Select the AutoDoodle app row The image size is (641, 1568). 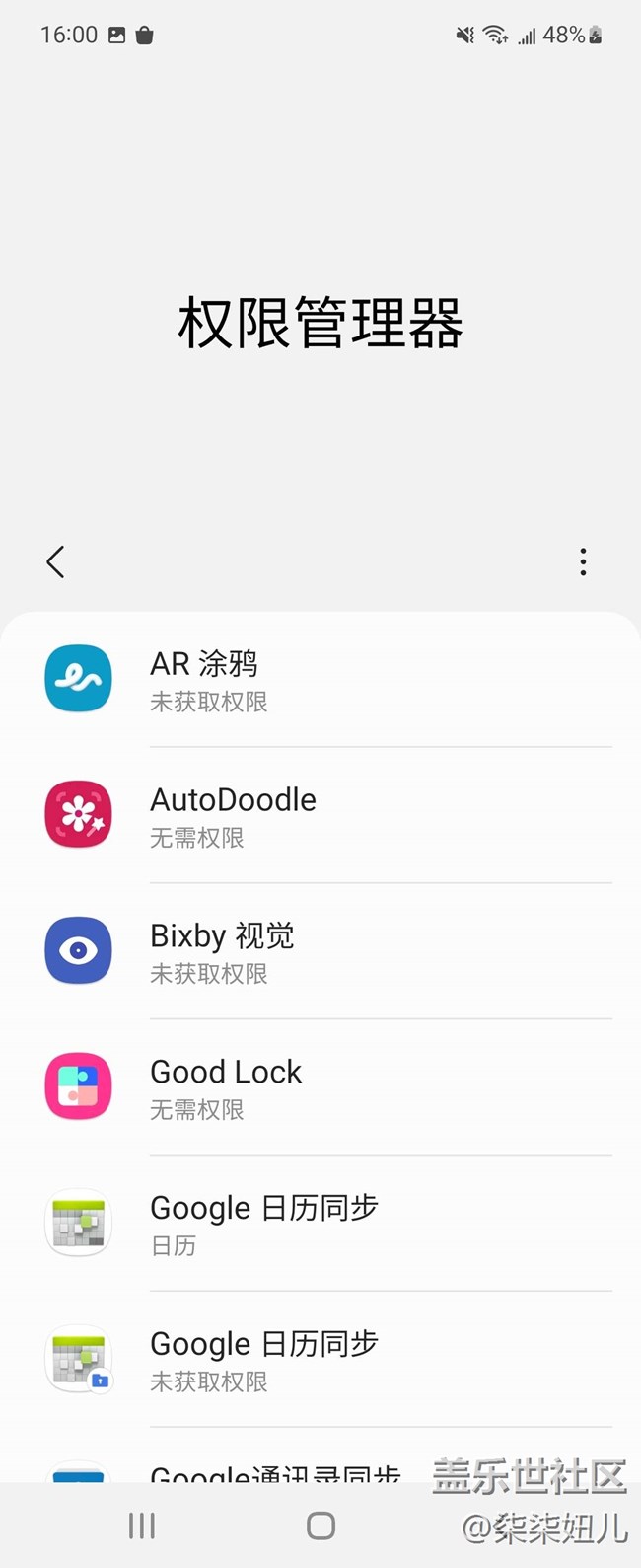pos(320,816)
